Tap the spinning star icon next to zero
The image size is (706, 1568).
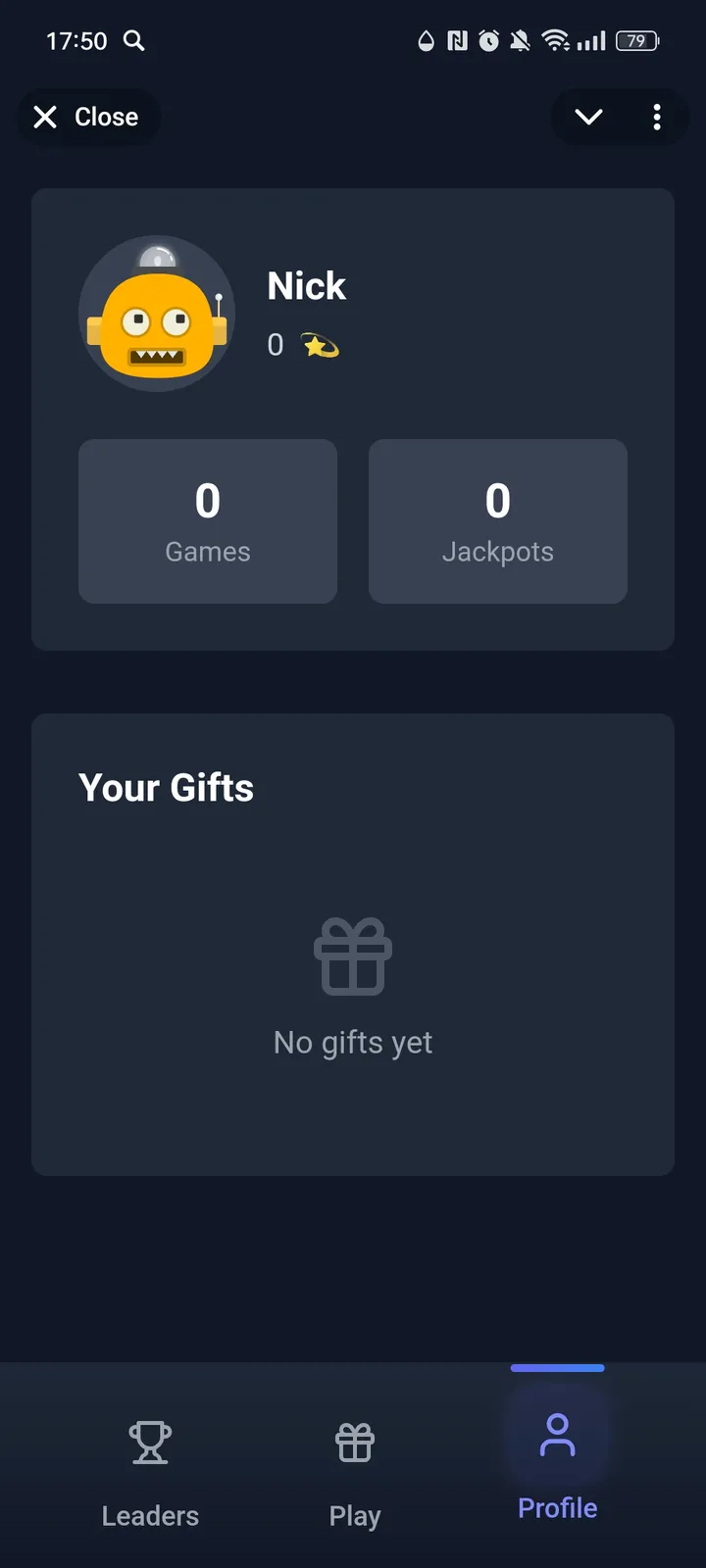[319, 345]
